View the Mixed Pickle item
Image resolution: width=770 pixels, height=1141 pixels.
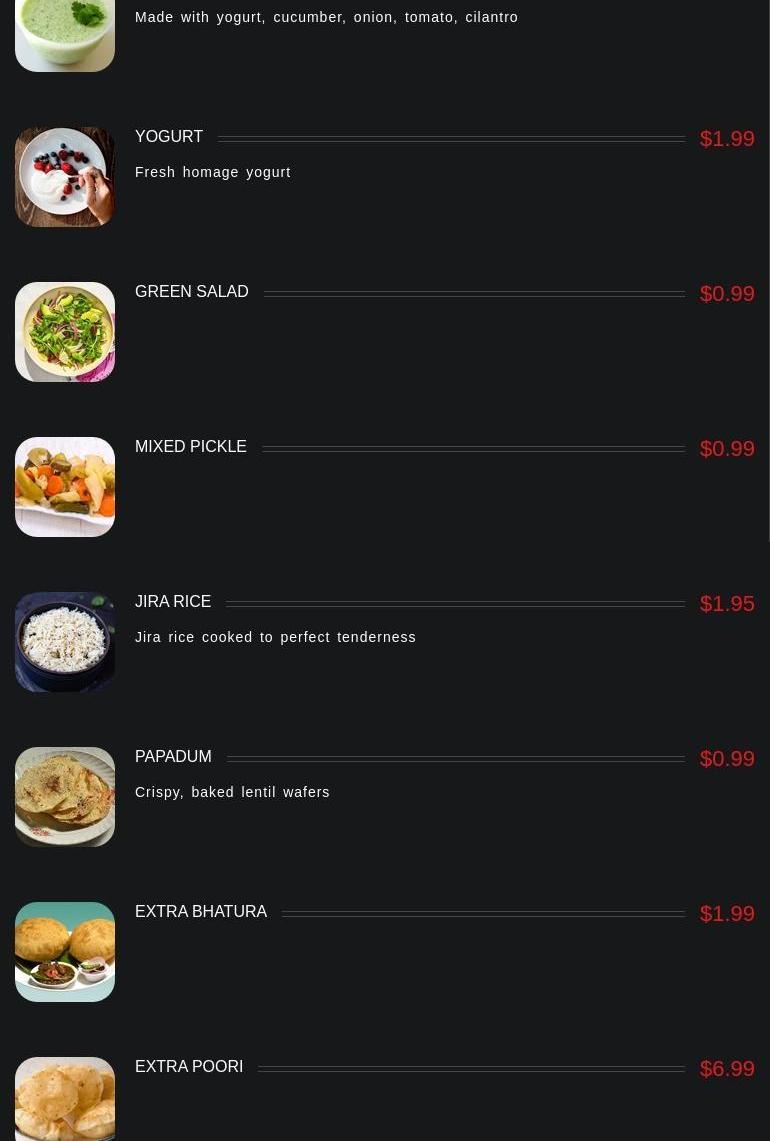[x=191, y=447]
